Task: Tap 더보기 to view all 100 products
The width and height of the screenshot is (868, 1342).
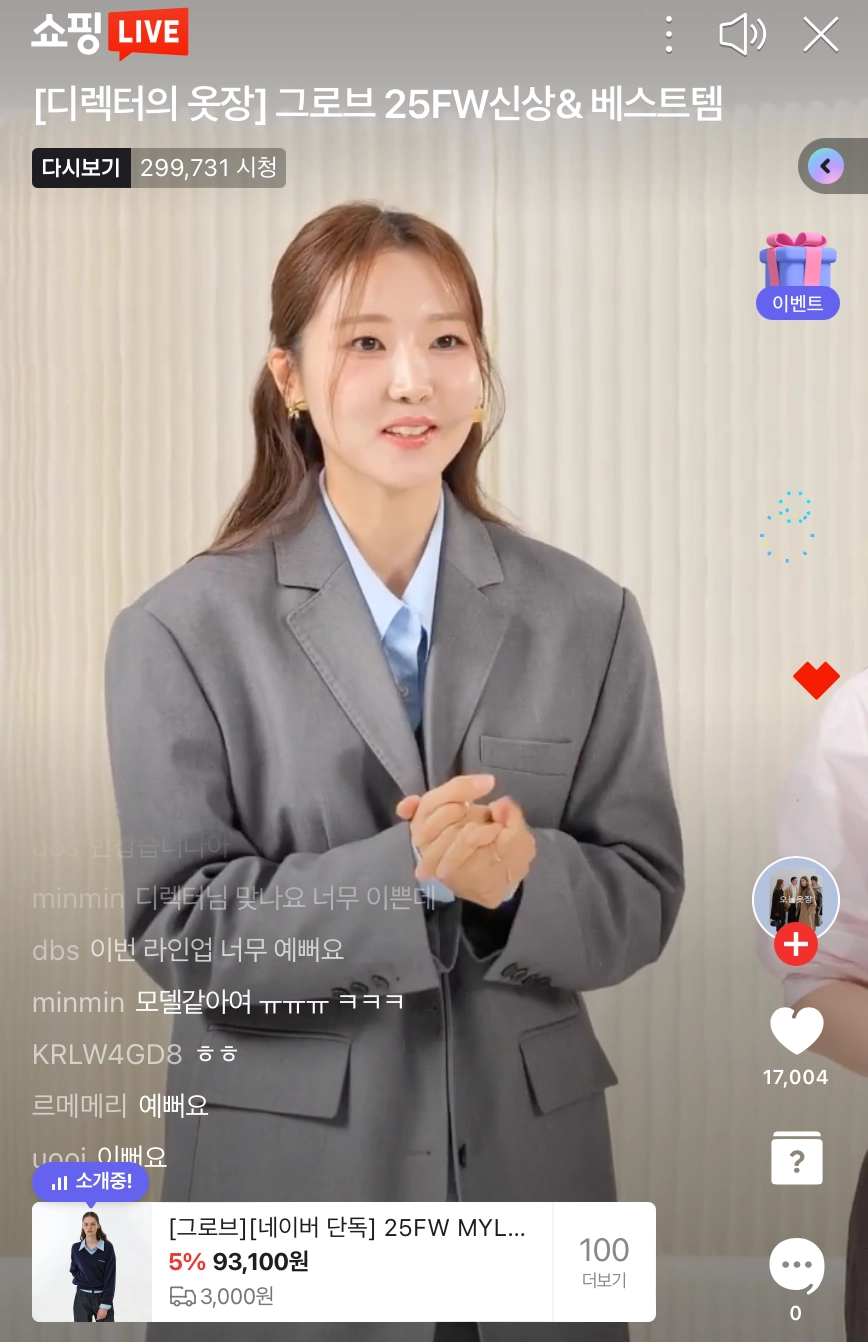Action: 604,1261
